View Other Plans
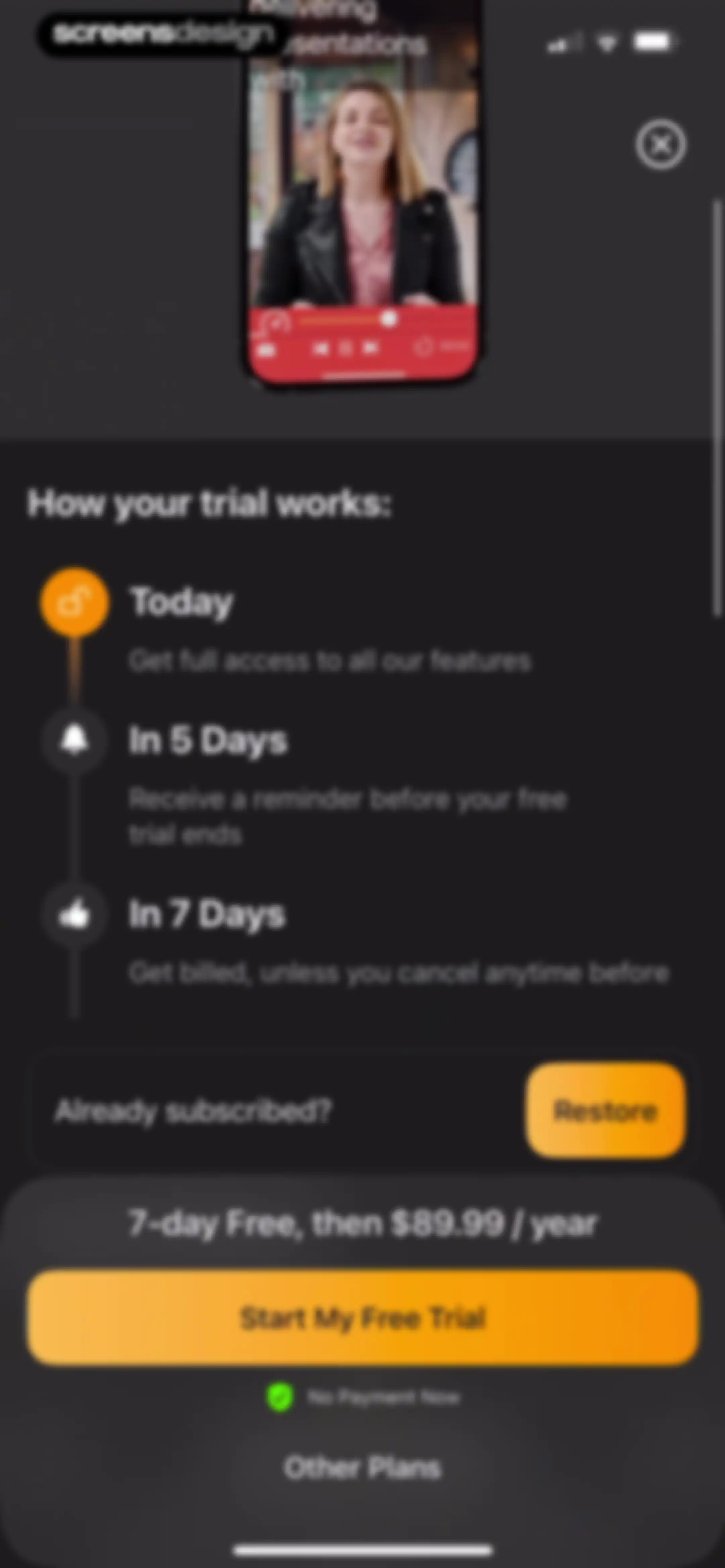The width and height of the screenshot is (725, 1568). (363, 1468)
